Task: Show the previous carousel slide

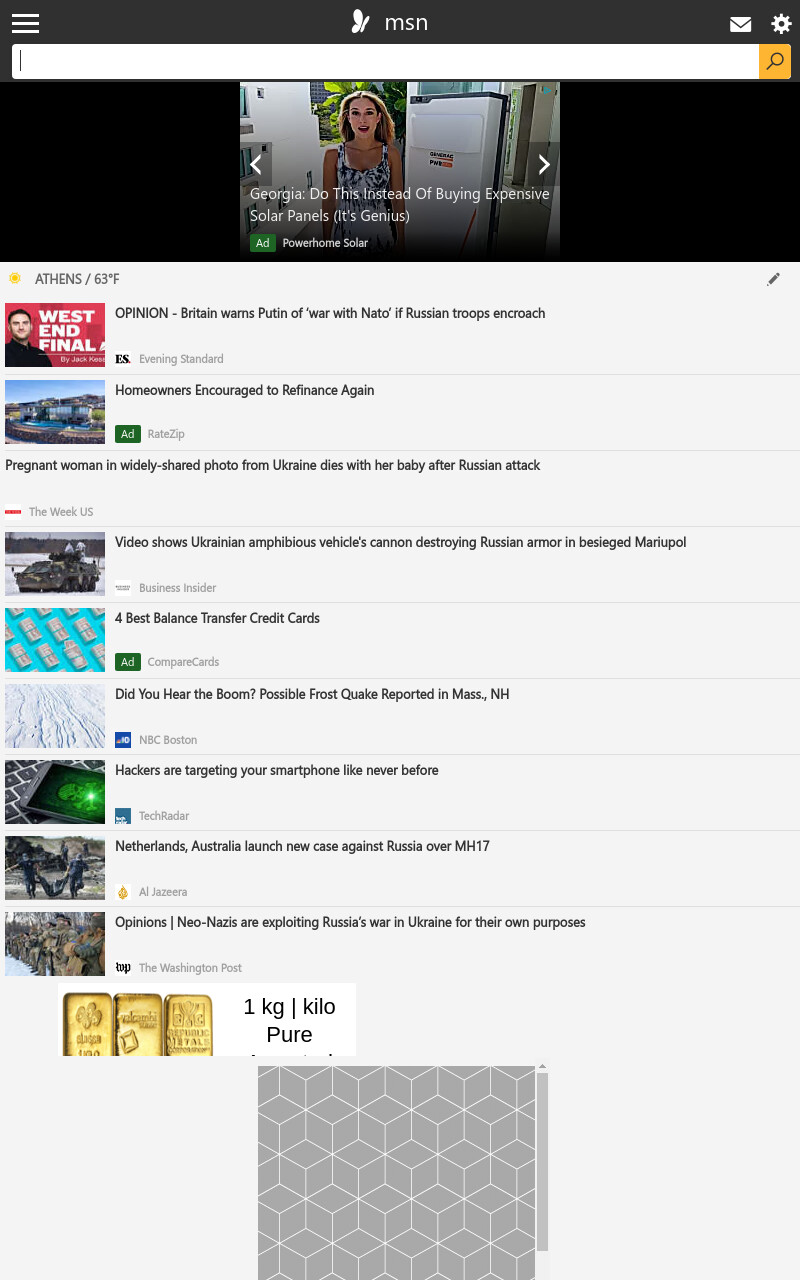Action: click(256, 164)
